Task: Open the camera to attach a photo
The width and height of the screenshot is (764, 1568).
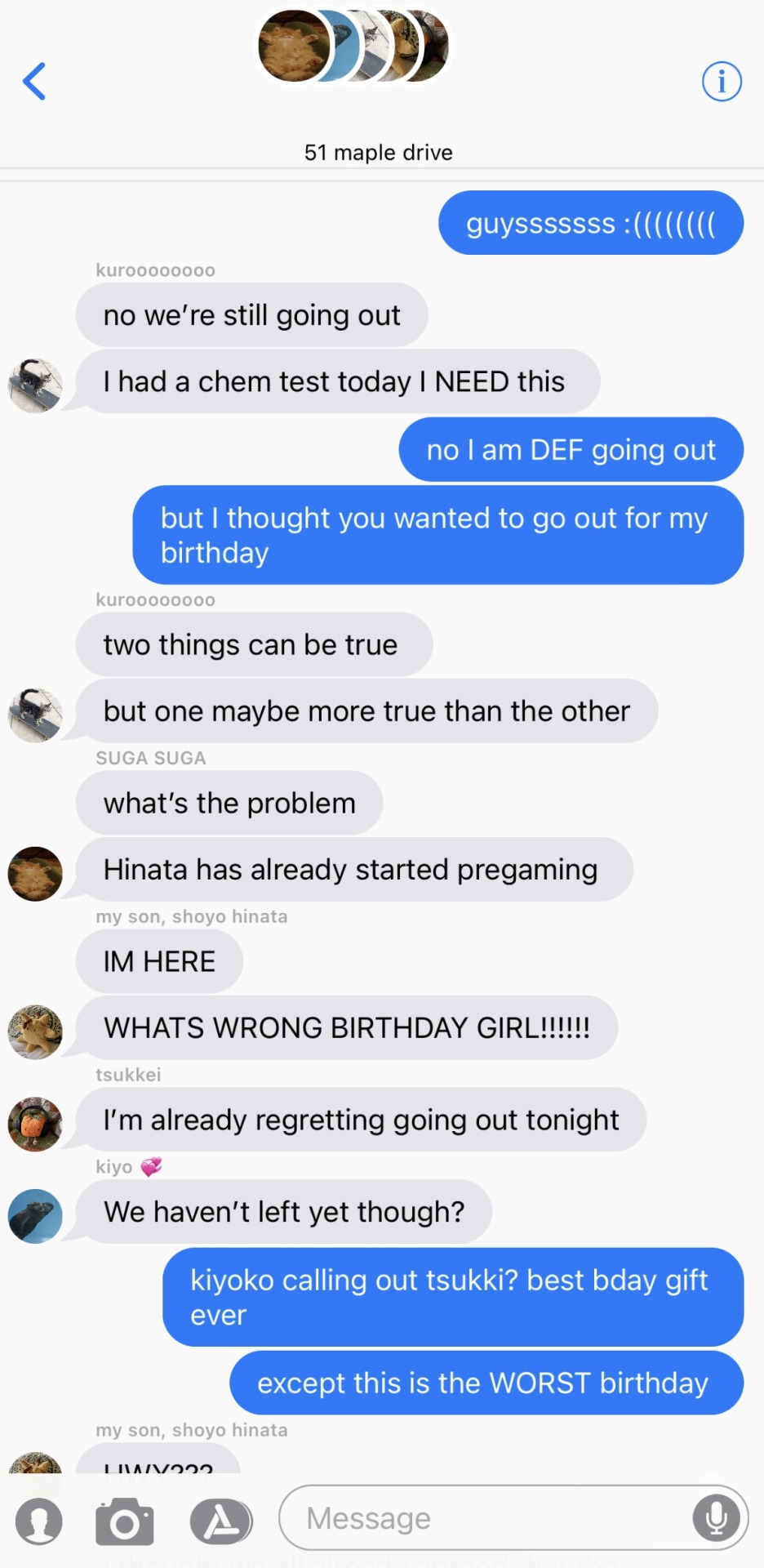Action: [124, 1522]
